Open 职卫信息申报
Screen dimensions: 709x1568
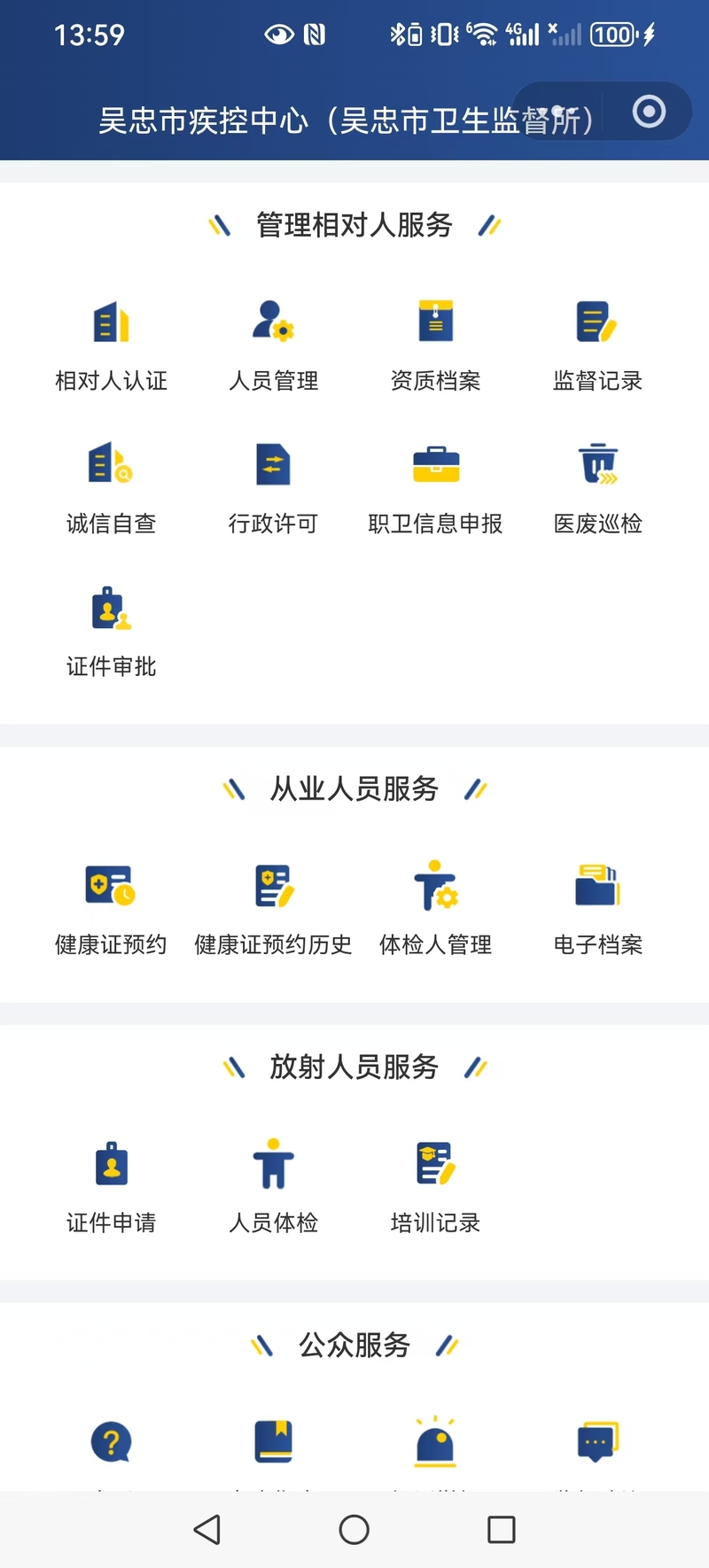click(435, 486)
